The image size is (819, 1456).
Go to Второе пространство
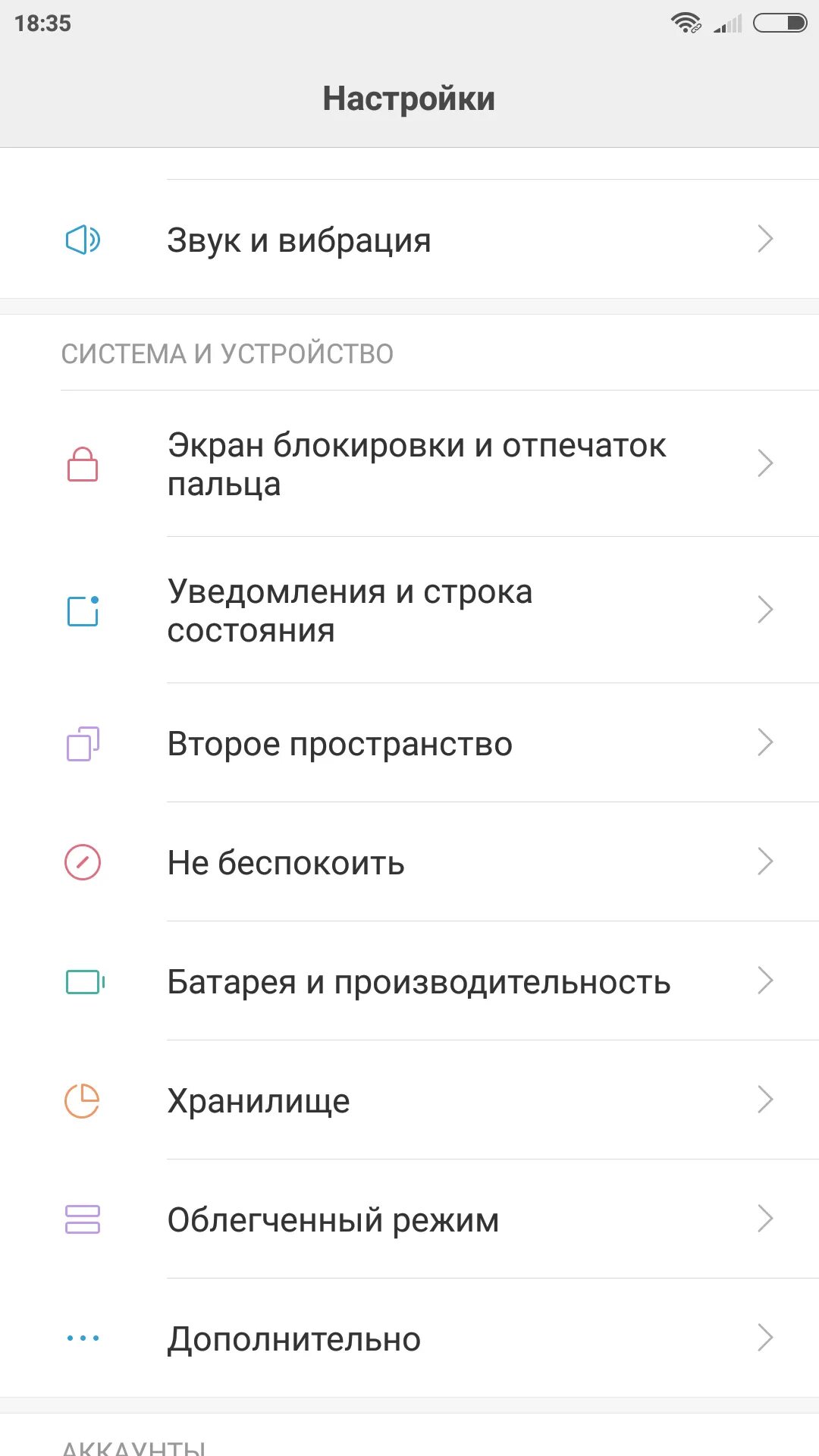pos(409,742)
